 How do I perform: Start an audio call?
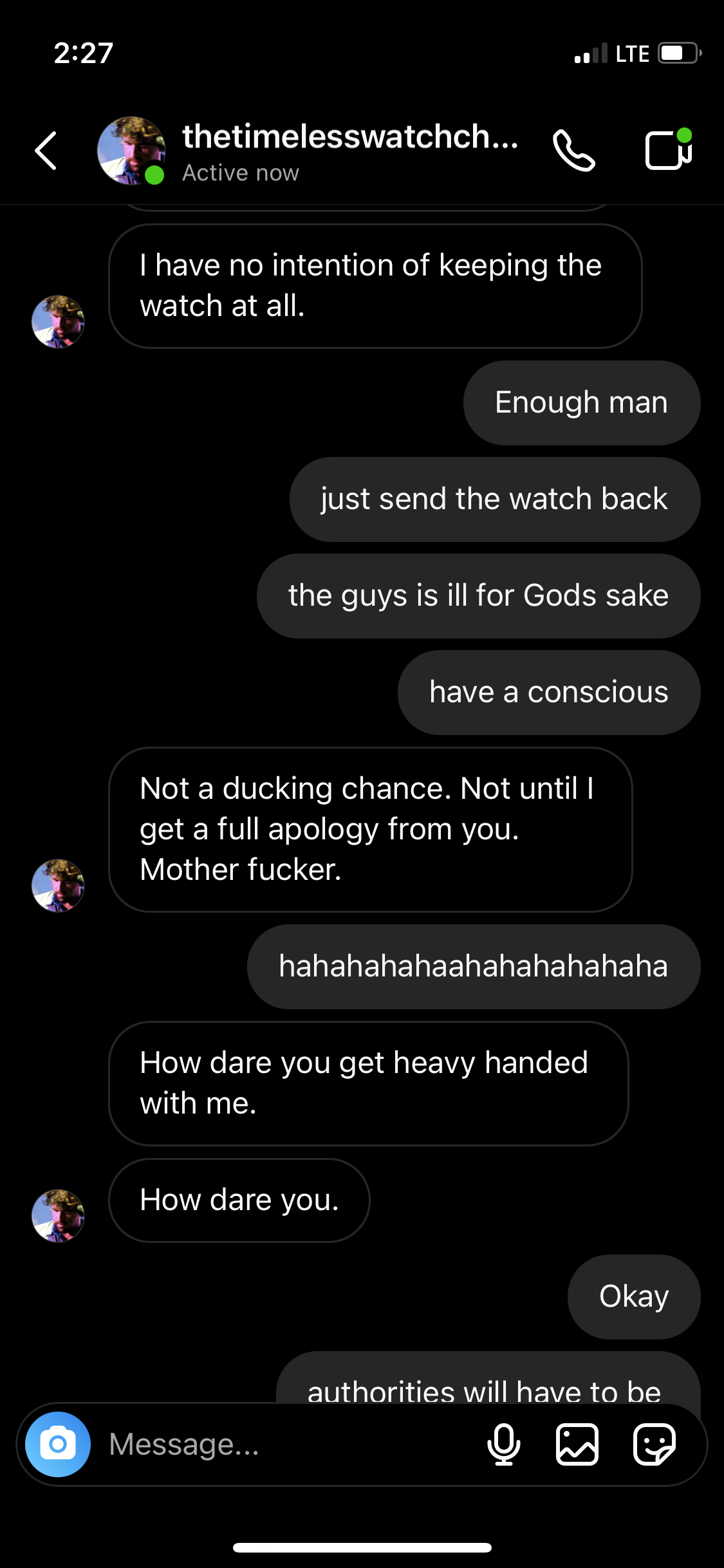point(574,151)
